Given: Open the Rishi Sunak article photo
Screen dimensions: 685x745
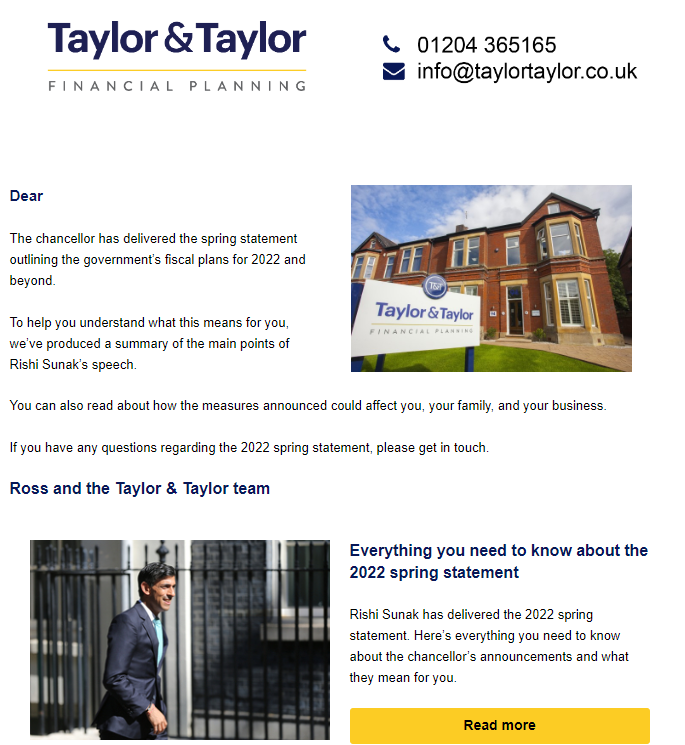Looking at the screenshot, I should click(179, 639).
